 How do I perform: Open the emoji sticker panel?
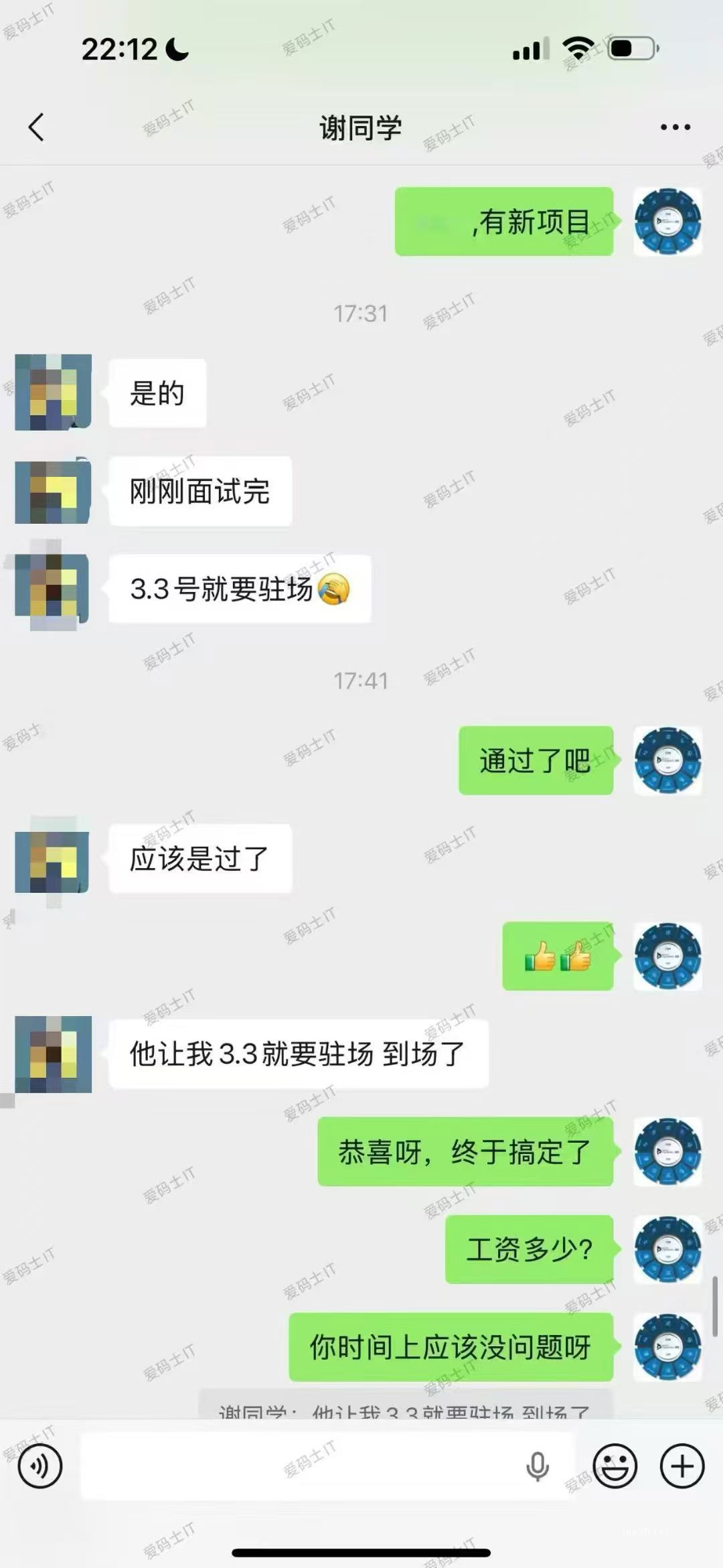tap(615, 1466)
